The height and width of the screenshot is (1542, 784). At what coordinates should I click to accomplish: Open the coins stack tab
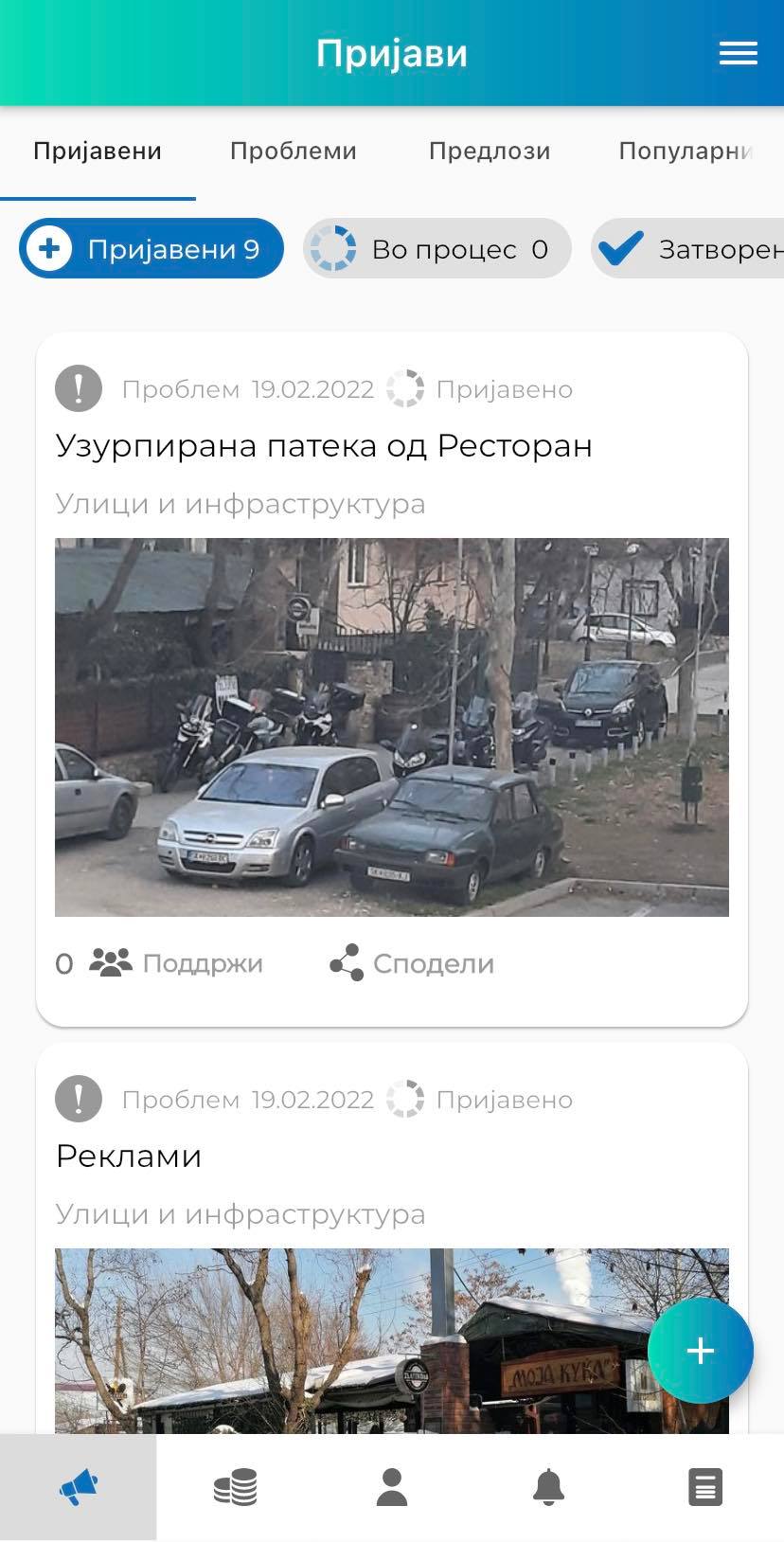[x=235, y=1487]
